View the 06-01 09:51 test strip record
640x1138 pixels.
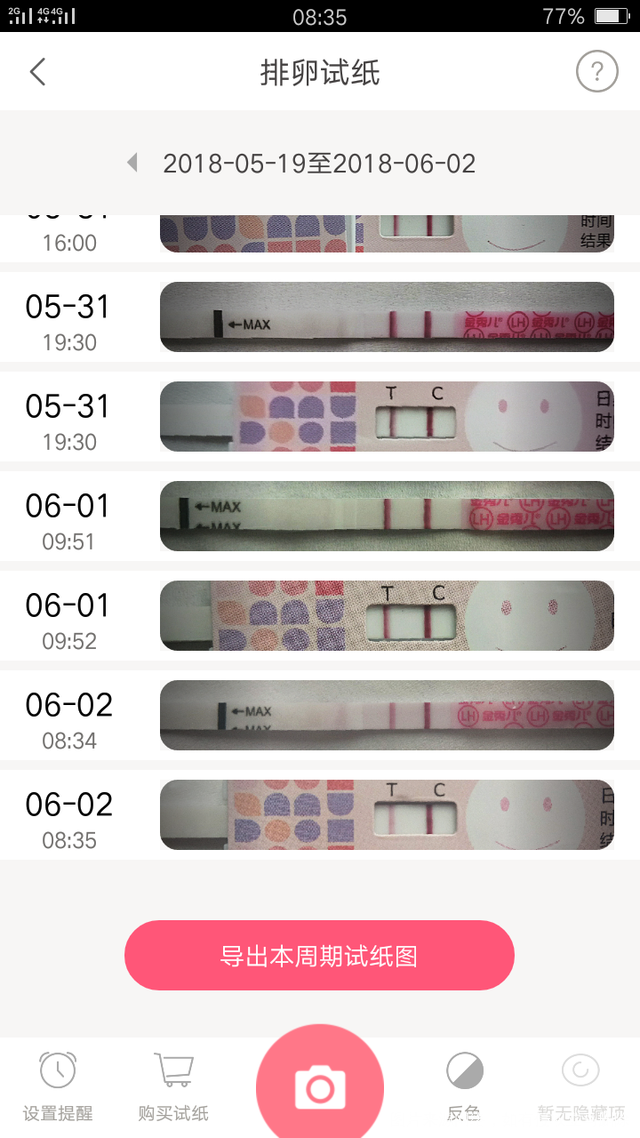coord(386,516)
